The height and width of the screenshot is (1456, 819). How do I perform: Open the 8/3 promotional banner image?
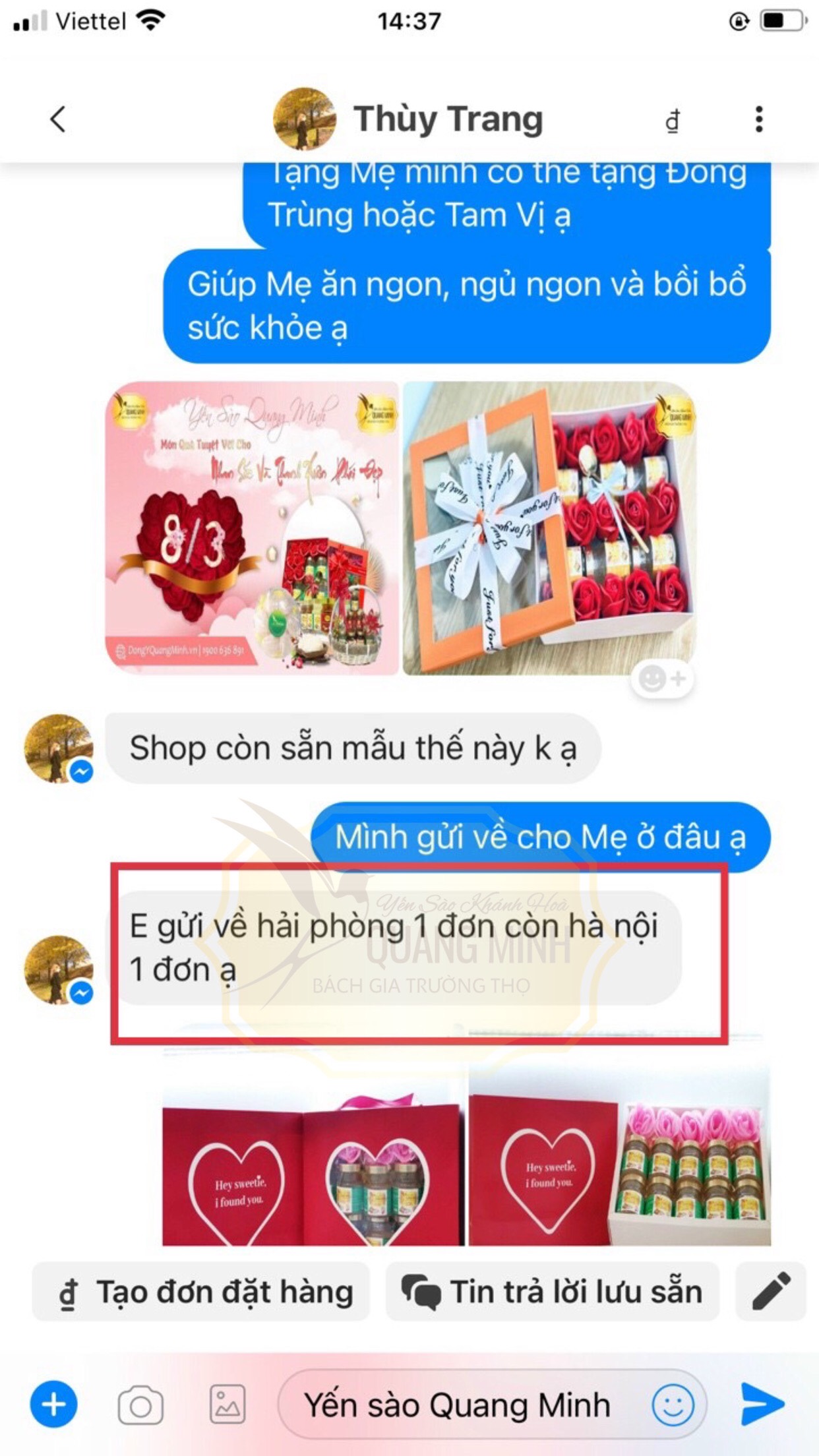point(252,528)
